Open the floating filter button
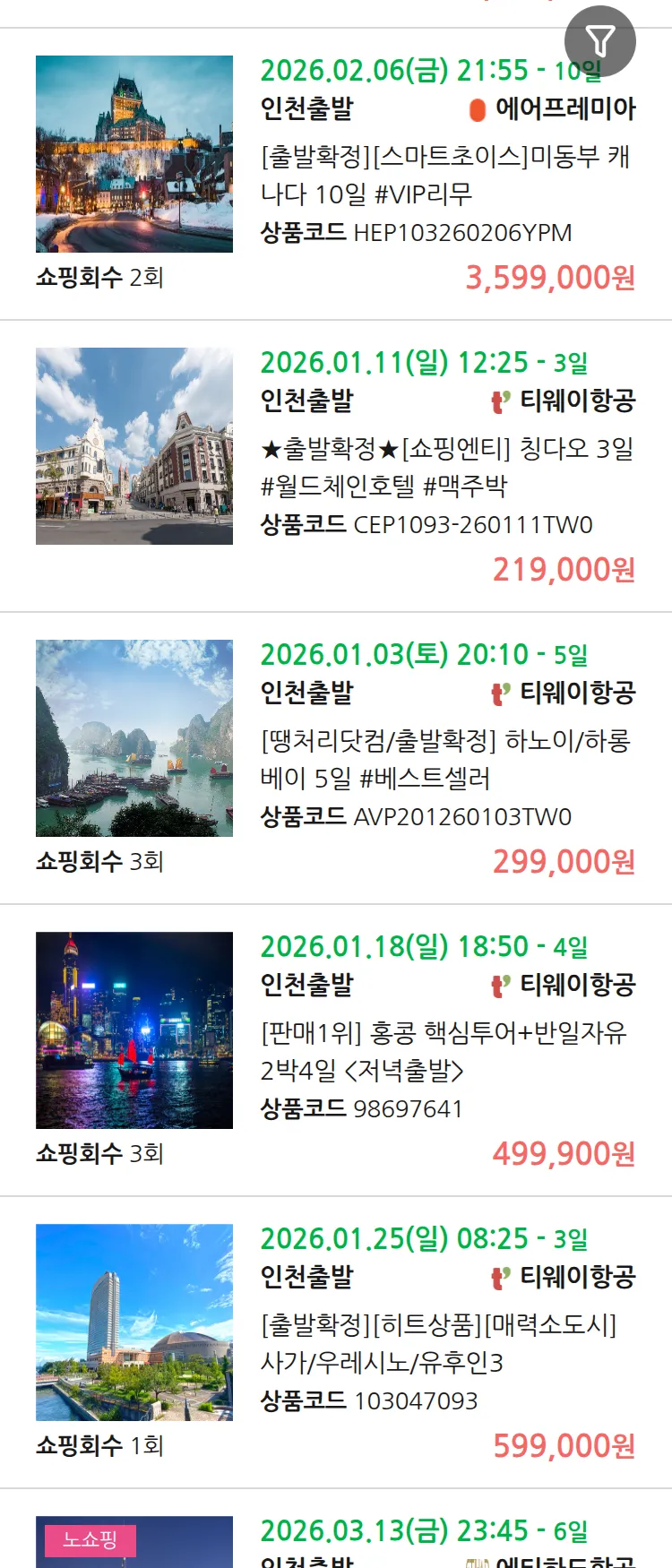 click(x=599, y=41)
